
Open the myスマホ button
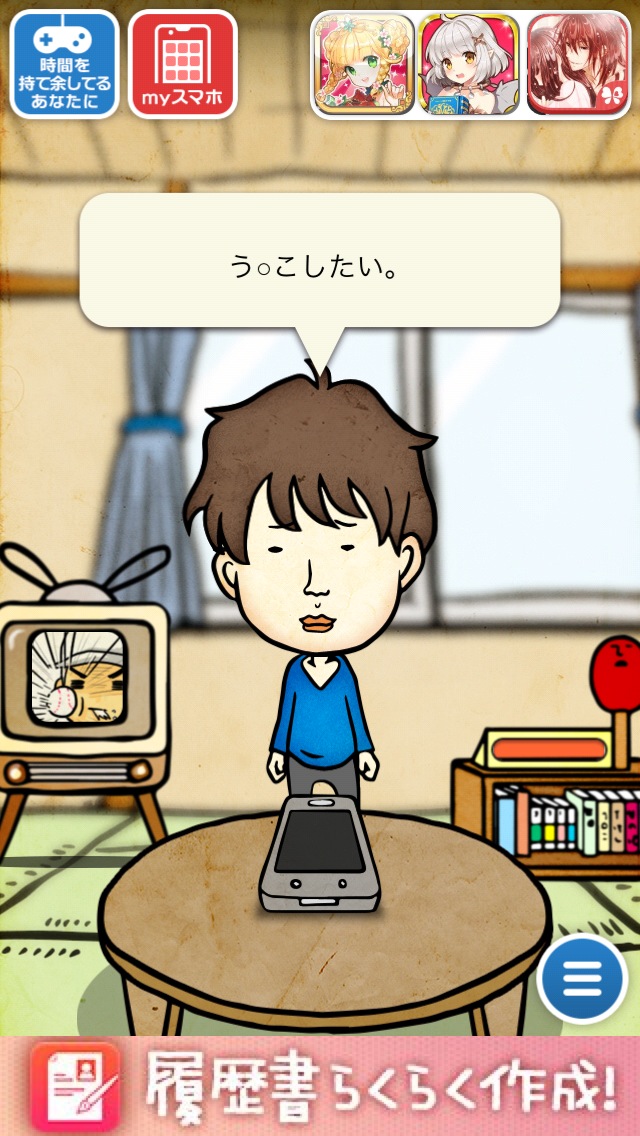pos(183,64)
